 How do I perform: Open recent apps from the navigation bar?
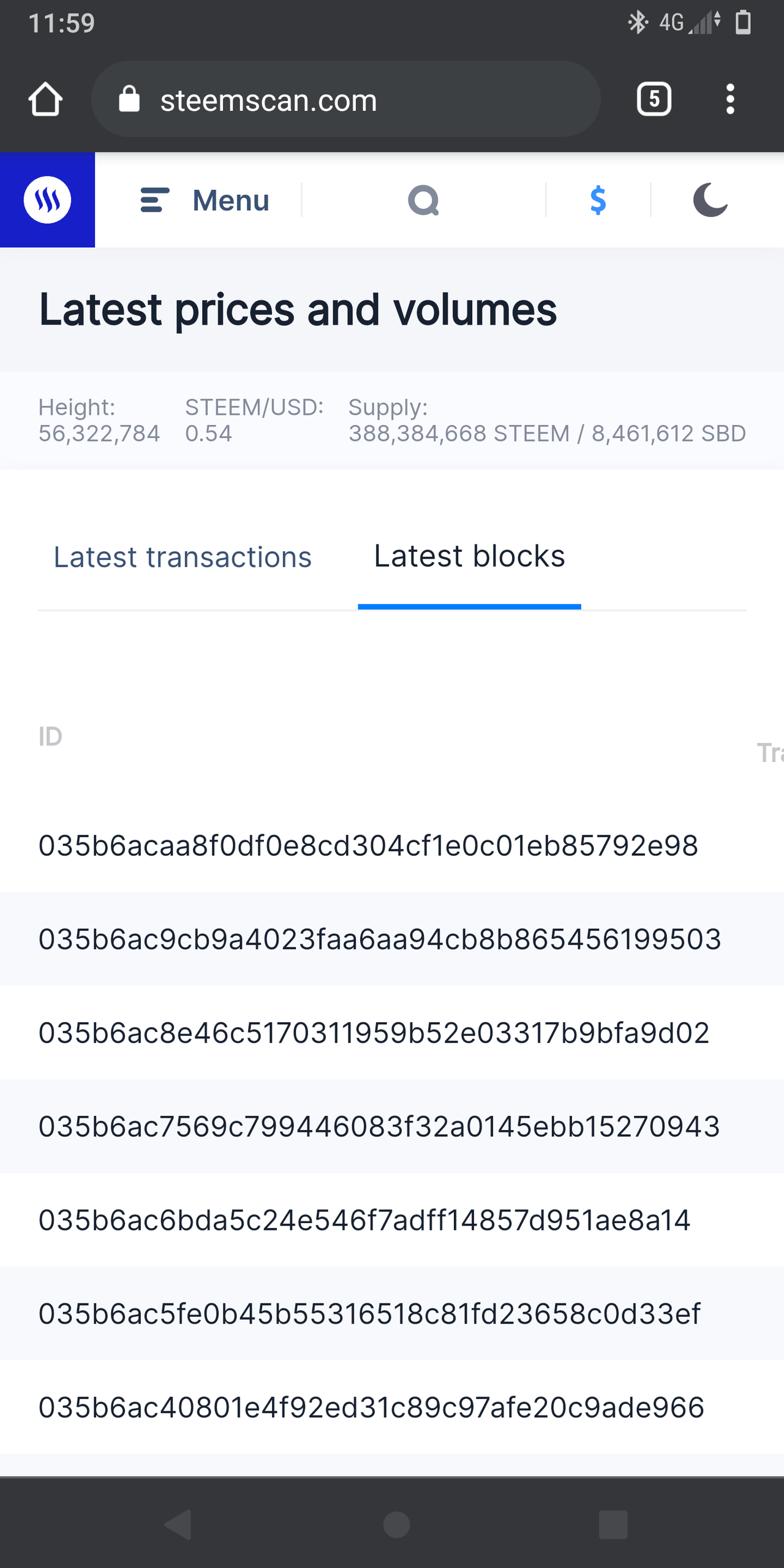(x=613, y=1524)
